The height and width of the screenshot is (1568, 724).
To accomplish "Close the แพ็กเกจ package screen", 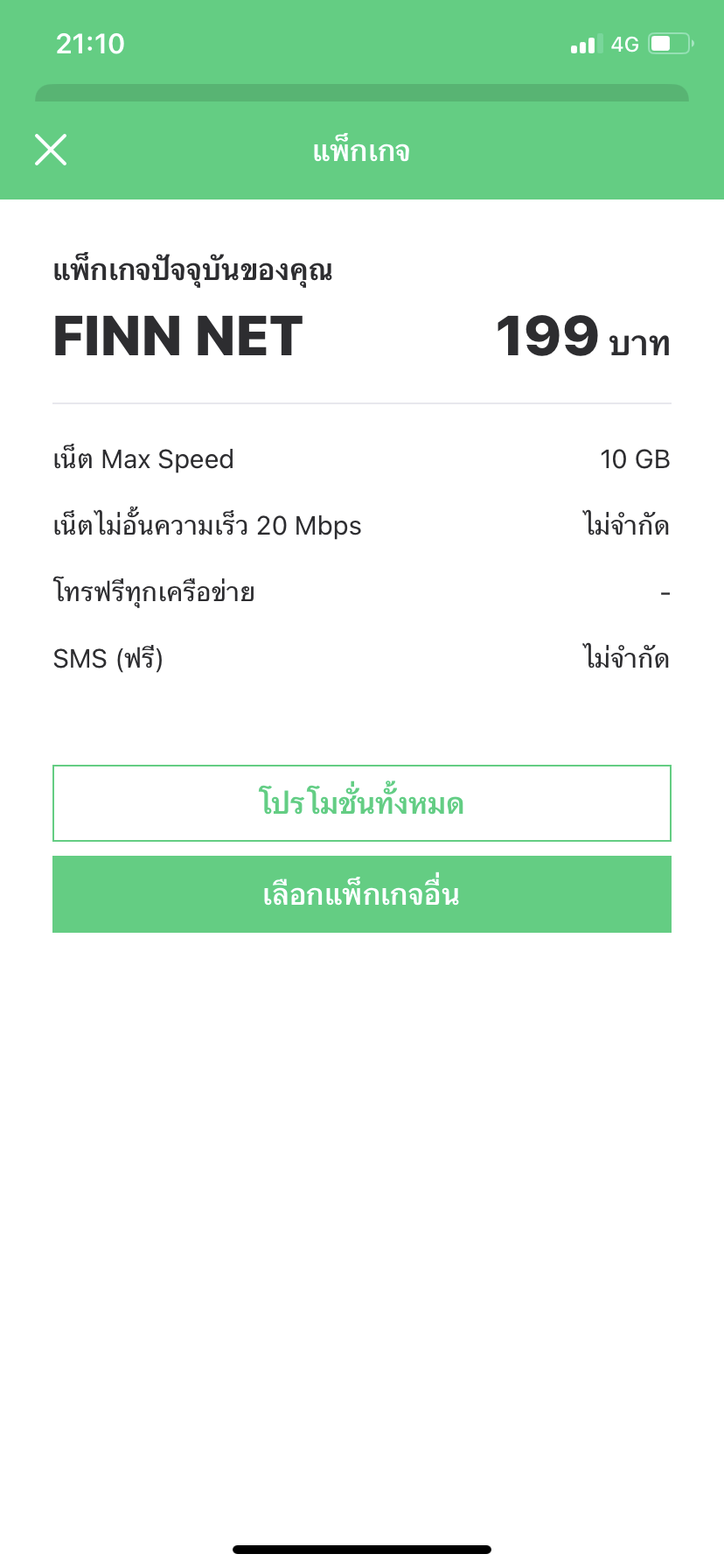I will 51,150.
